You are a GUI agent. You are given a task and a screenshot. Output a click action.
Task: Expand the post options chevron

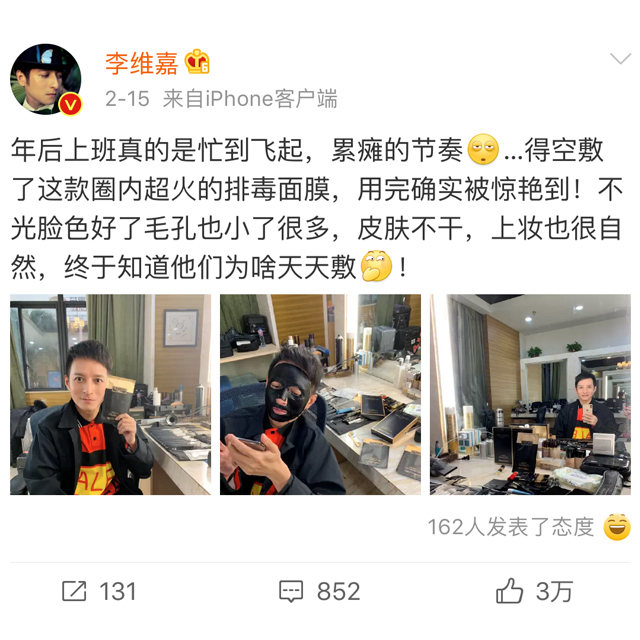coord(619,60)
